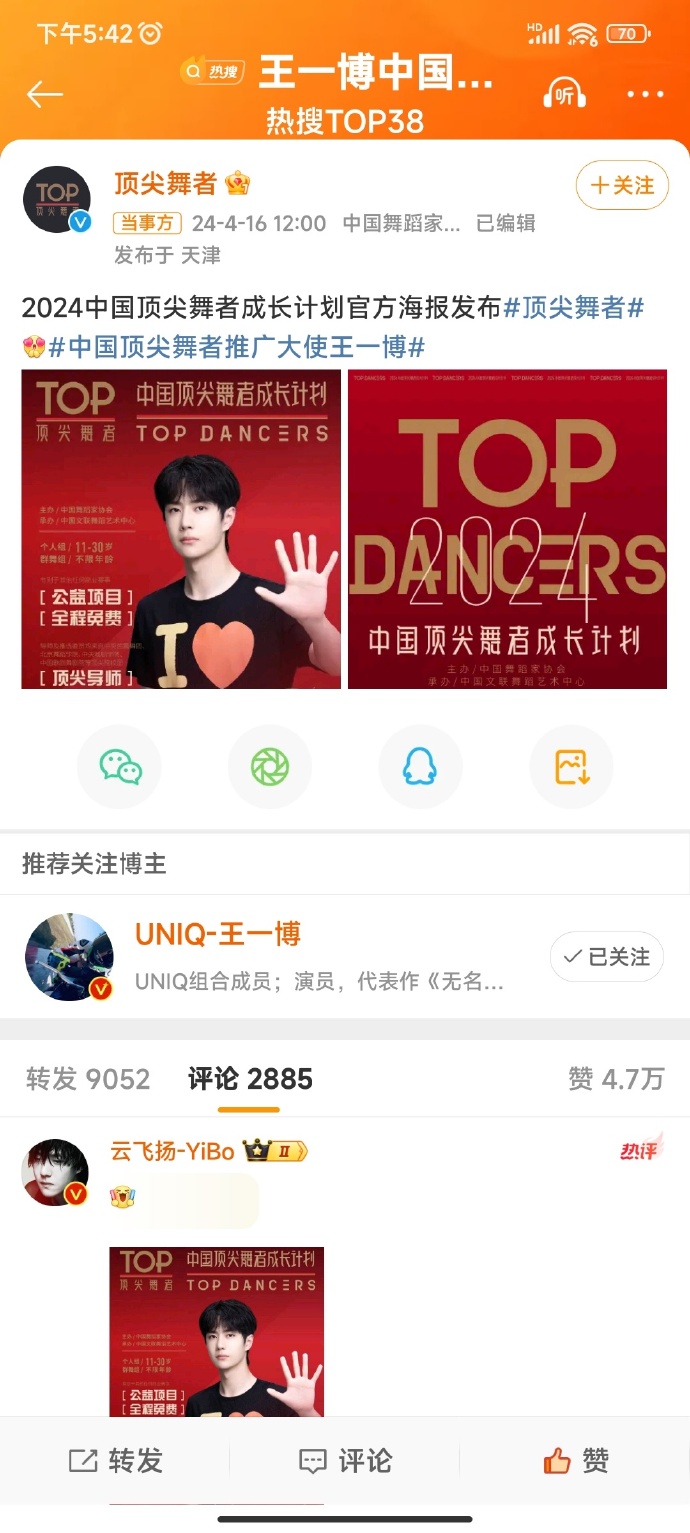Open UNIQ-王一博 recommended blogger profile
This screenshot has width=690, height=1533.
coord(217,935)
